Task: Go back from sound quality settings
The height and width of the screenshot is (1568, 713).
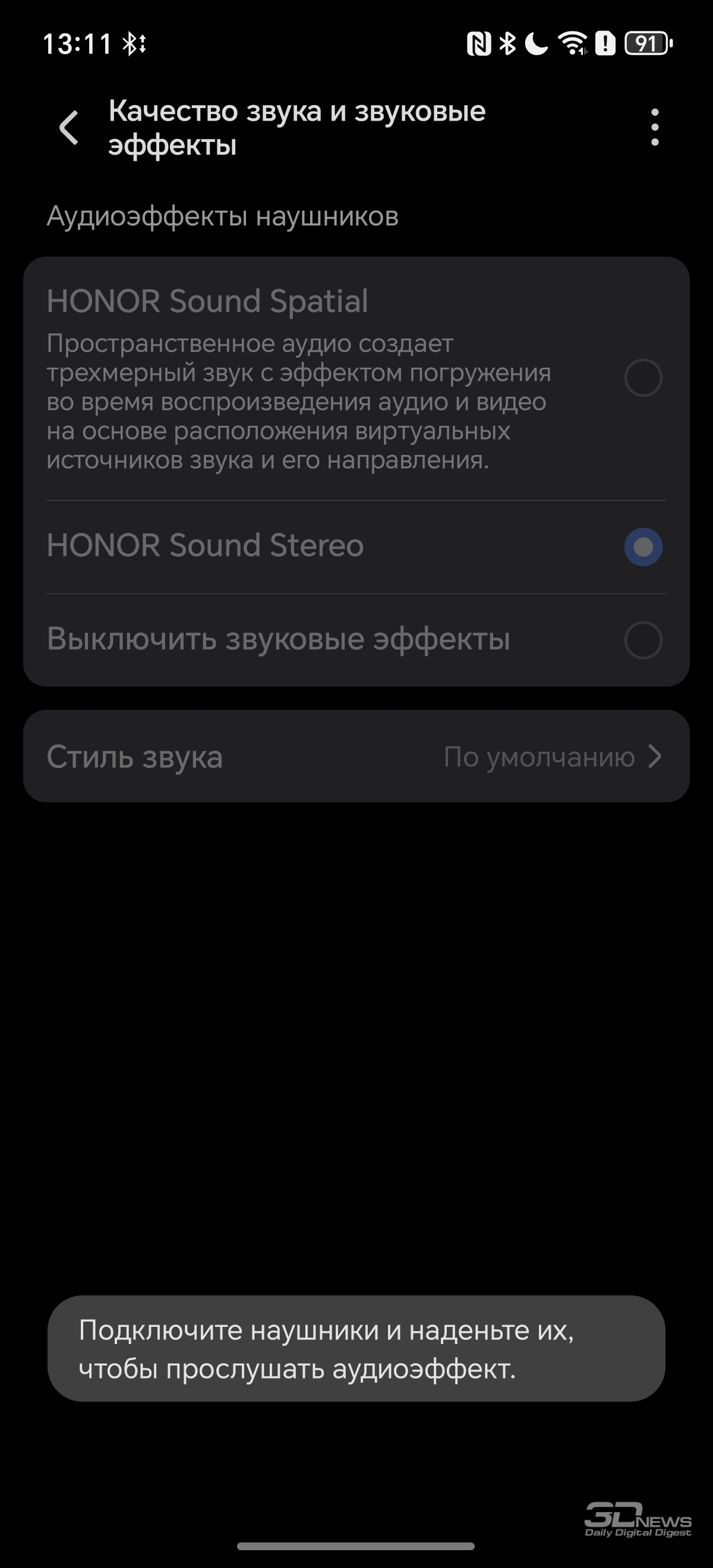Action: pos(70,128)
